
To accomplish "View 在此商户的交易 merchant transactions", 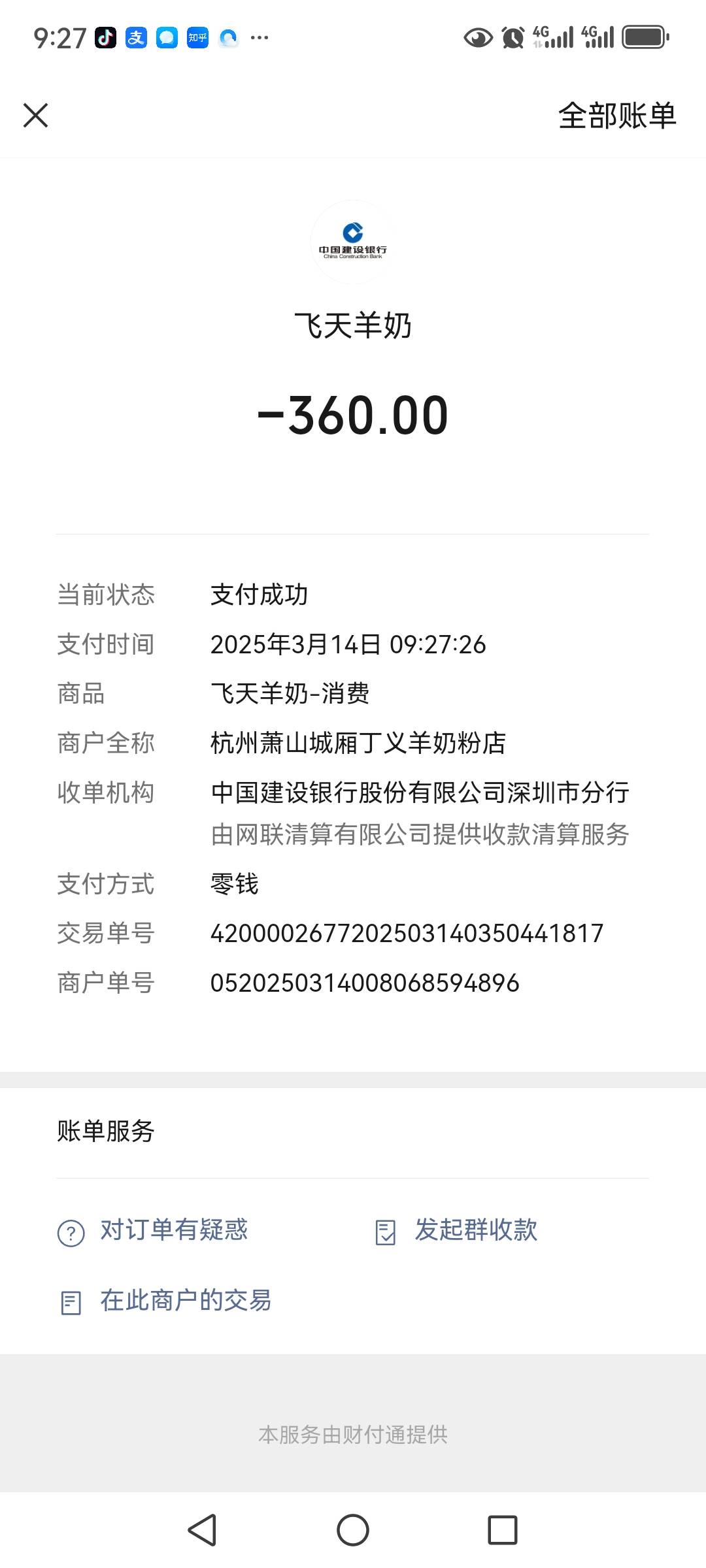I will 185,1301.
